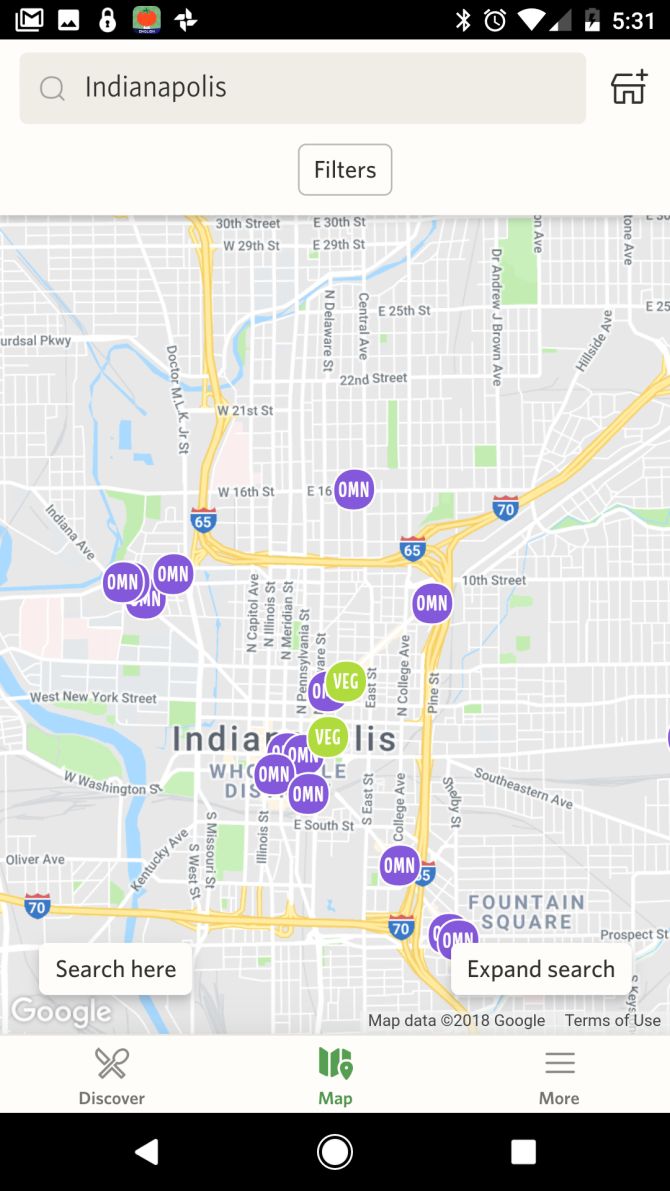Go back using the system back button

(147, 1152)
